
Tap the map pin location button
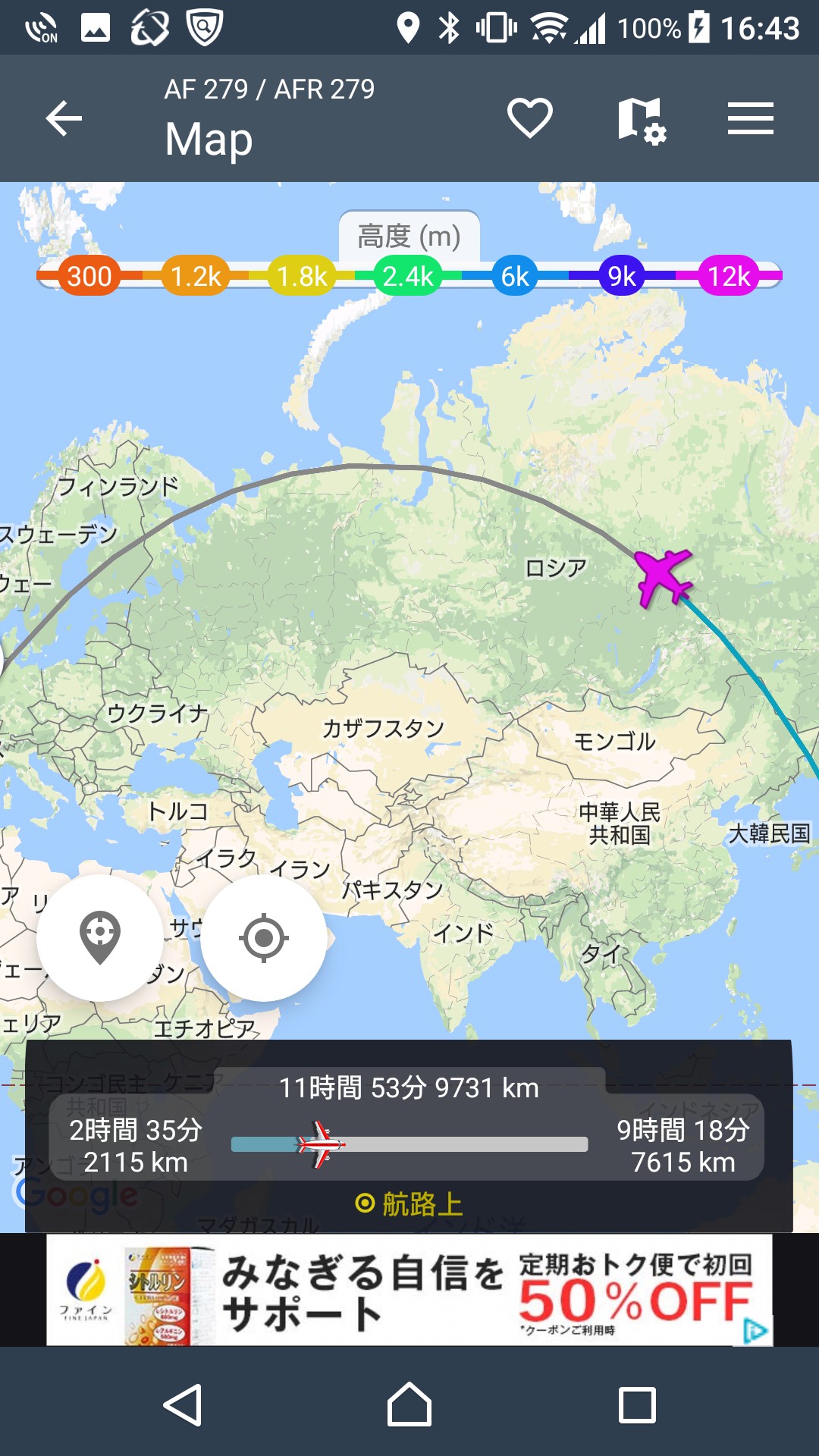tap(100, 938)
